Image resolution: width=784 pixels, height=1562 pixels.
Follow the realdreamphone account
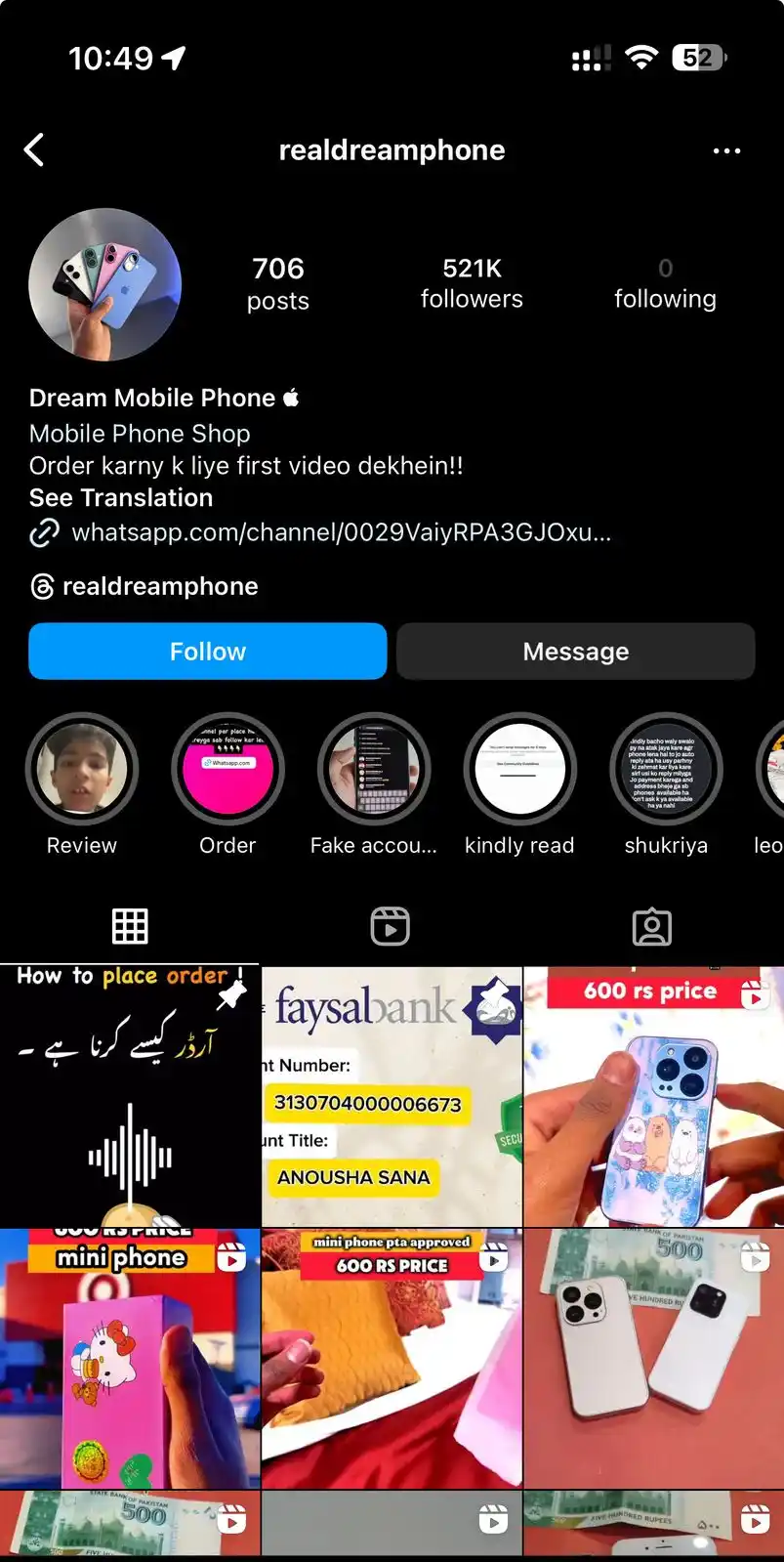(x=208, y=652)
